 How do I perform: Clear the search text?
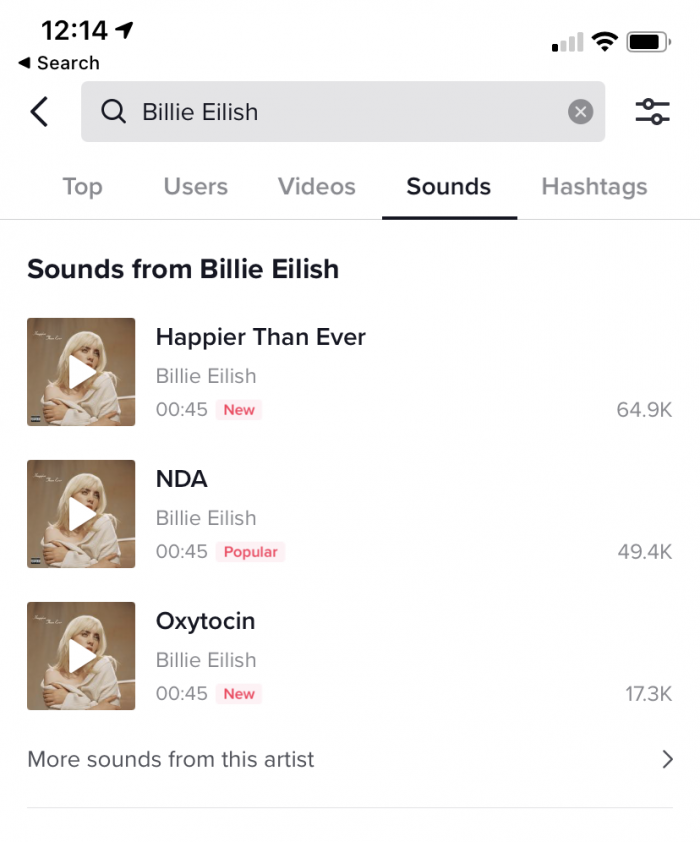581,112
